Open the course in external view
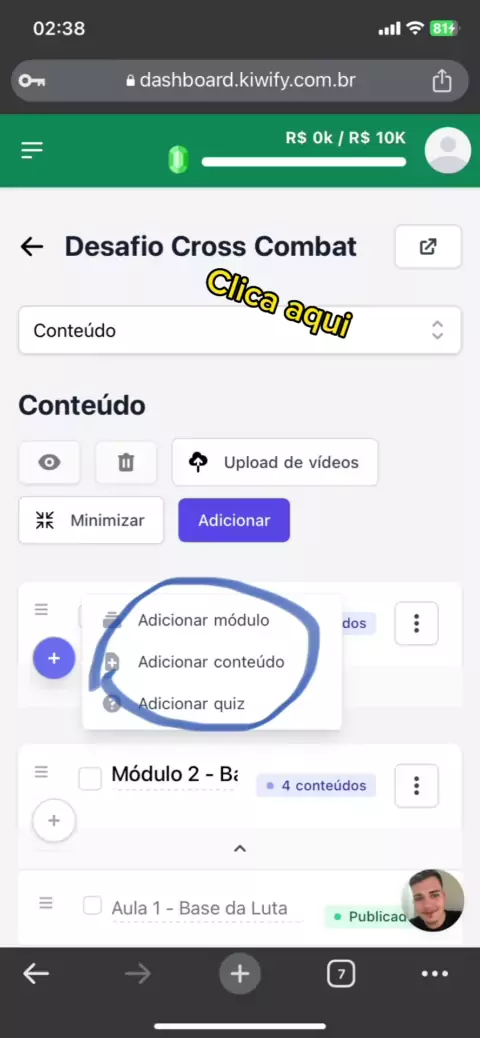The height and width of the screenshot is (1038, 480). pos(428,247)
